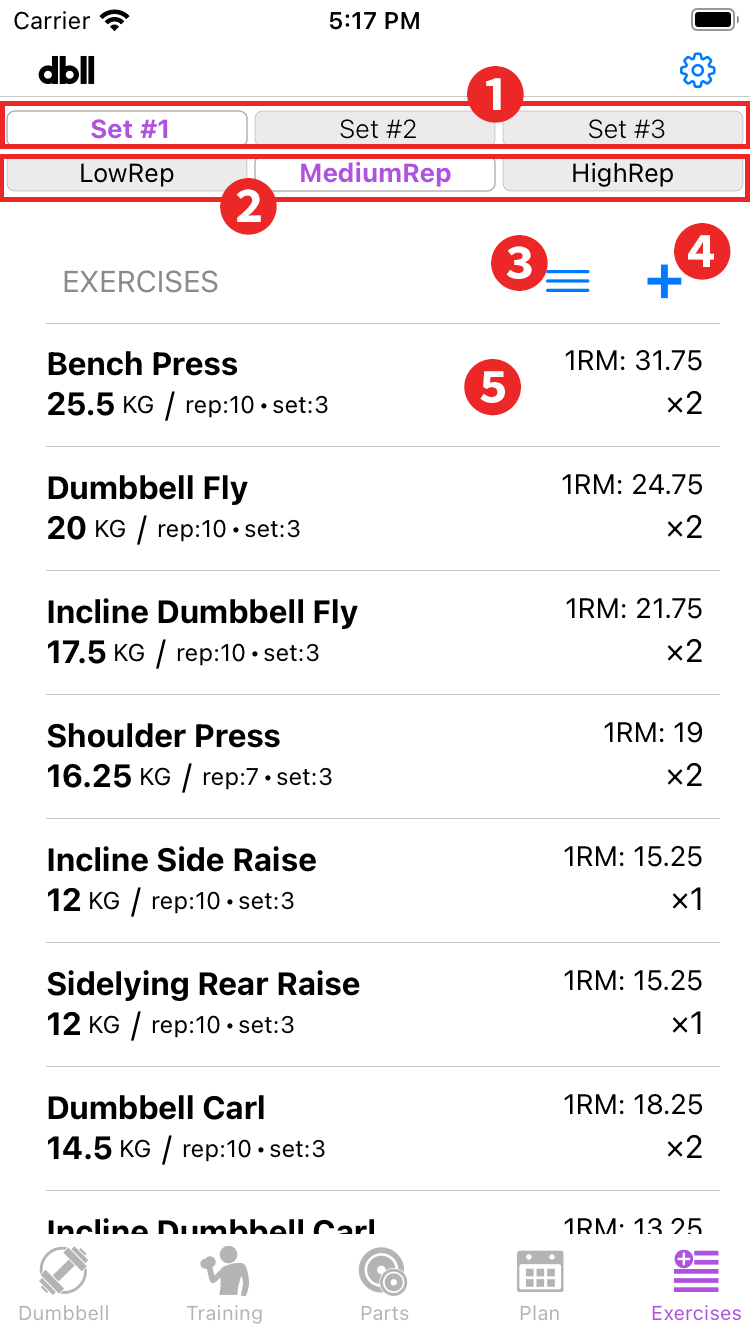Switch to the Training tab
Viewport: 750px width, 1334px height.
click(x=225, y=1285)
